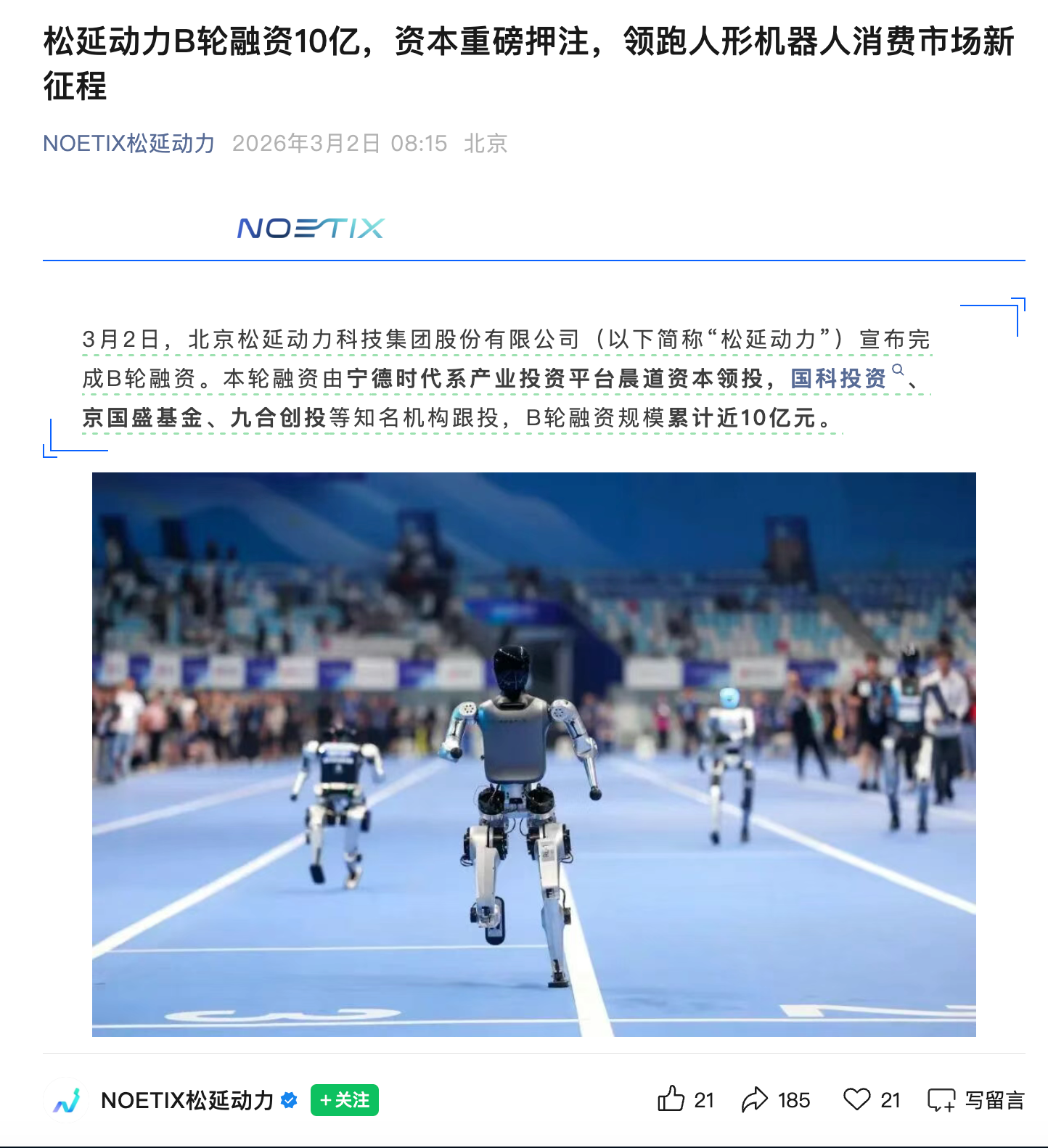The width and height of the screenshot is (1048, 1148).
Task: Follow the account with +关注
Action: pyautogui.click(x=344, y=1100)
